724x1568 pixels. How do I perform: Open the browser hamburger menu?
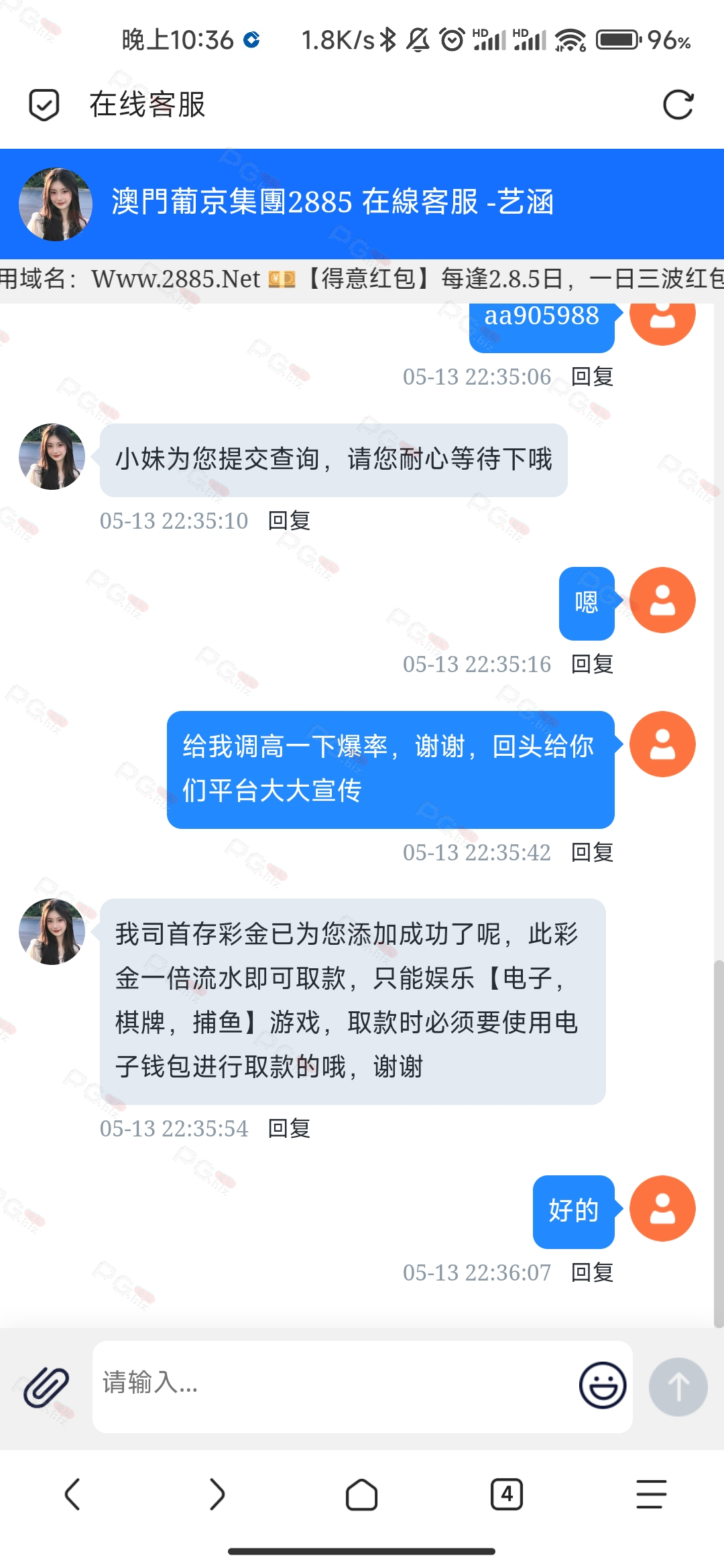(x=652, y=1494)
